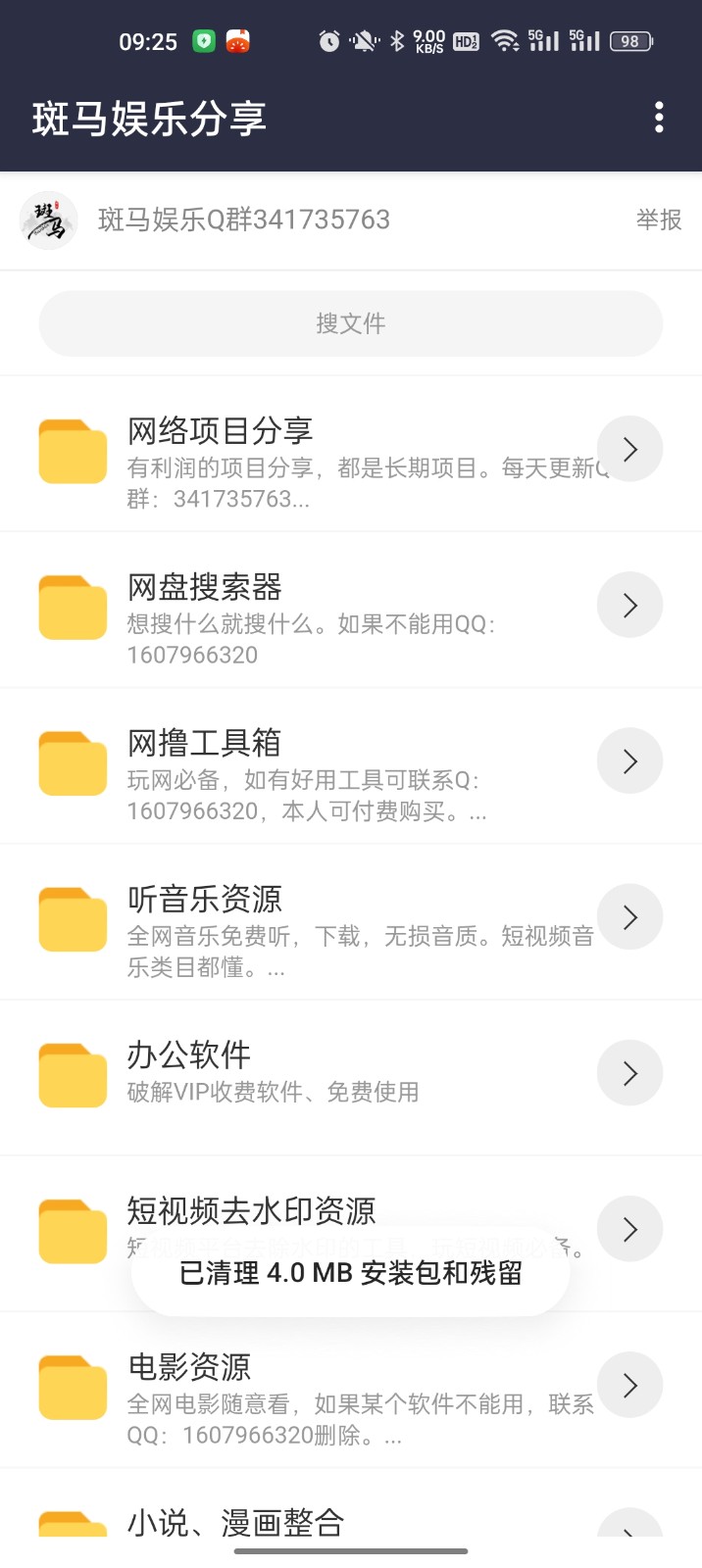Open the 小说、漫画整合 folder
This screenshot has height=1568, width=702.
(x=235, y=1522)
